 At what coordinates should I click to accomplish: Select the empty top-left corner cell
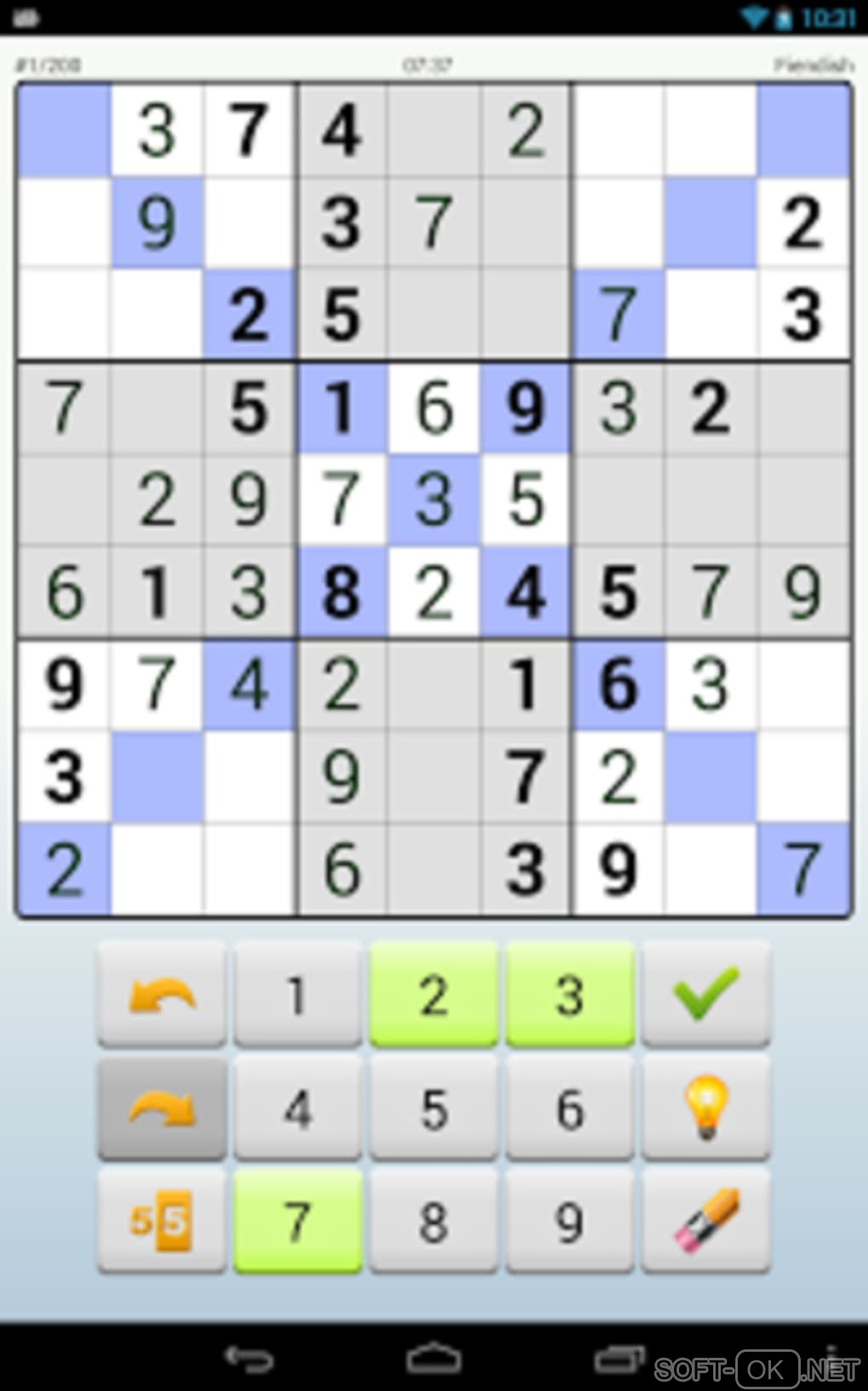[x=65, y=130]
